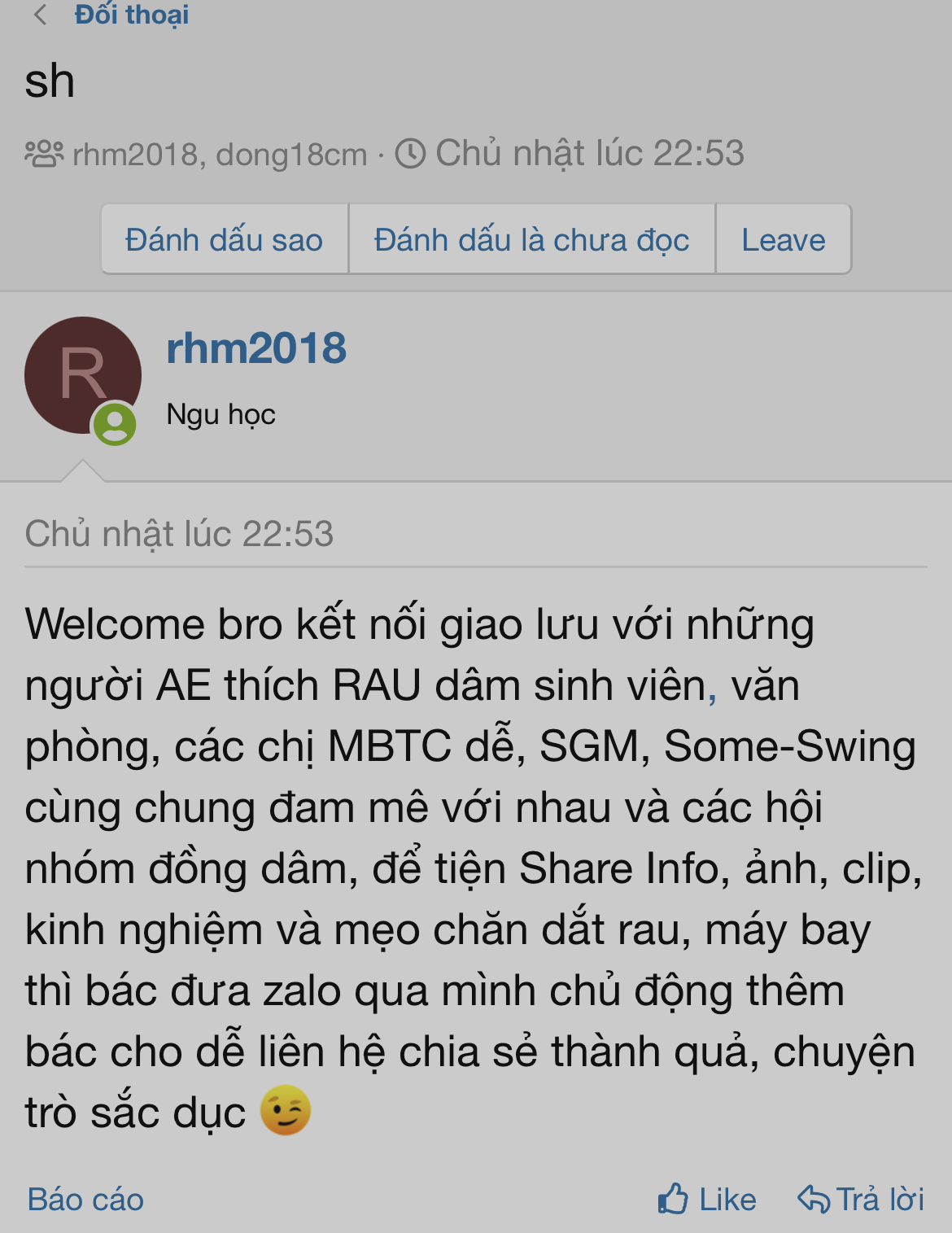Open rhm2018's profile from the username

(256, 348)
